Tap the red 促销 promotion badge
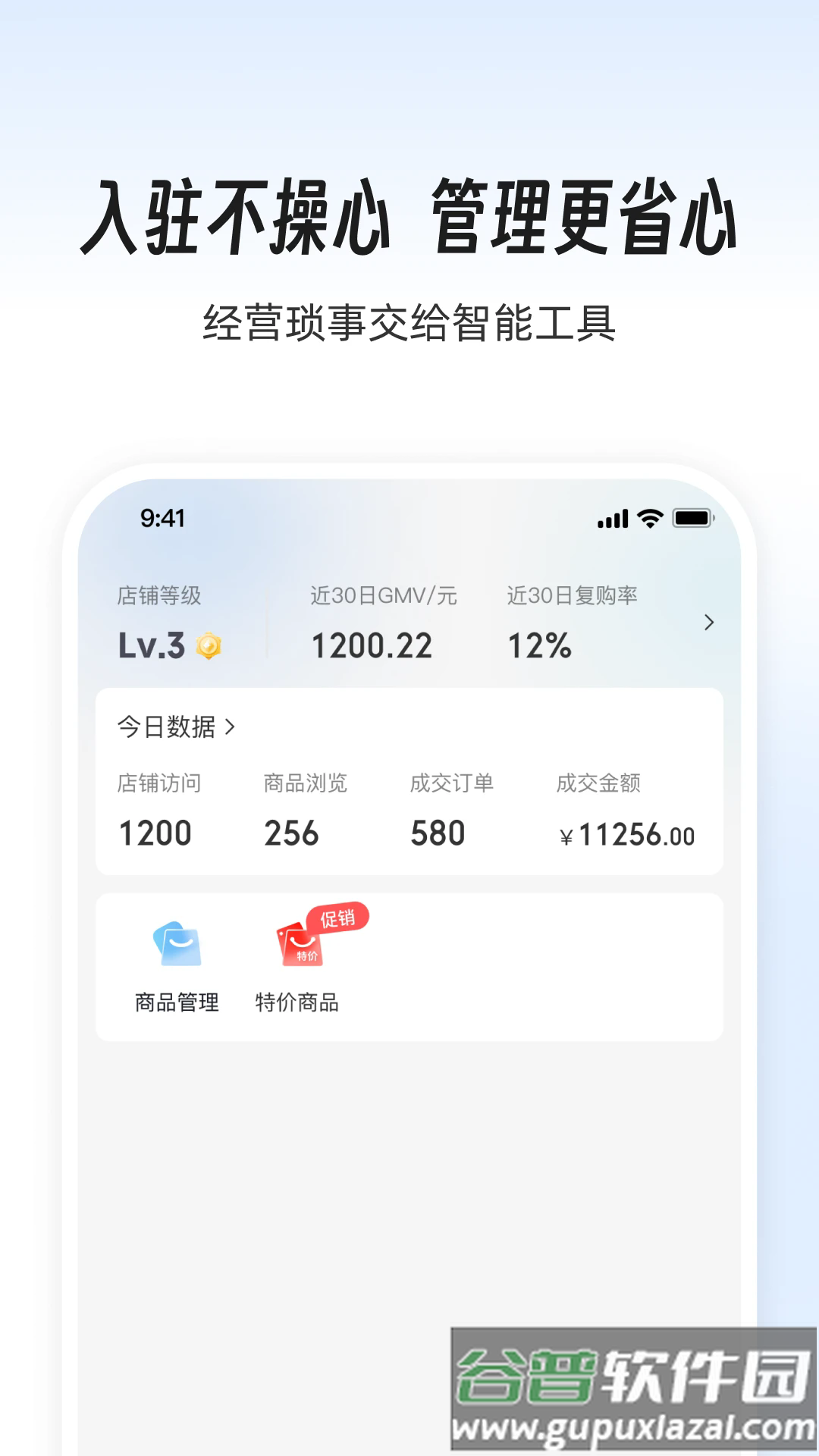The width and height of the screenshot is (819, 1456). tap(337, 916)
